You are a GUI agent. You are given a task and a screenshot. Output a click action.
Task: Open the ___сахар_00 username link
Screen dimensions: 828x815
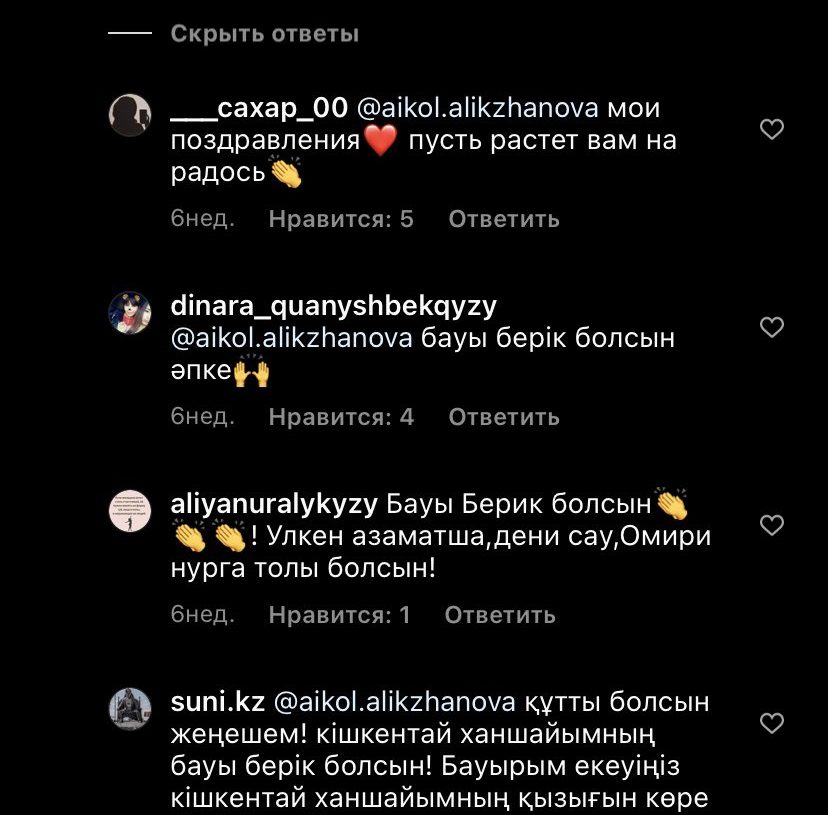pyautogui.click(x=259, y=107)
